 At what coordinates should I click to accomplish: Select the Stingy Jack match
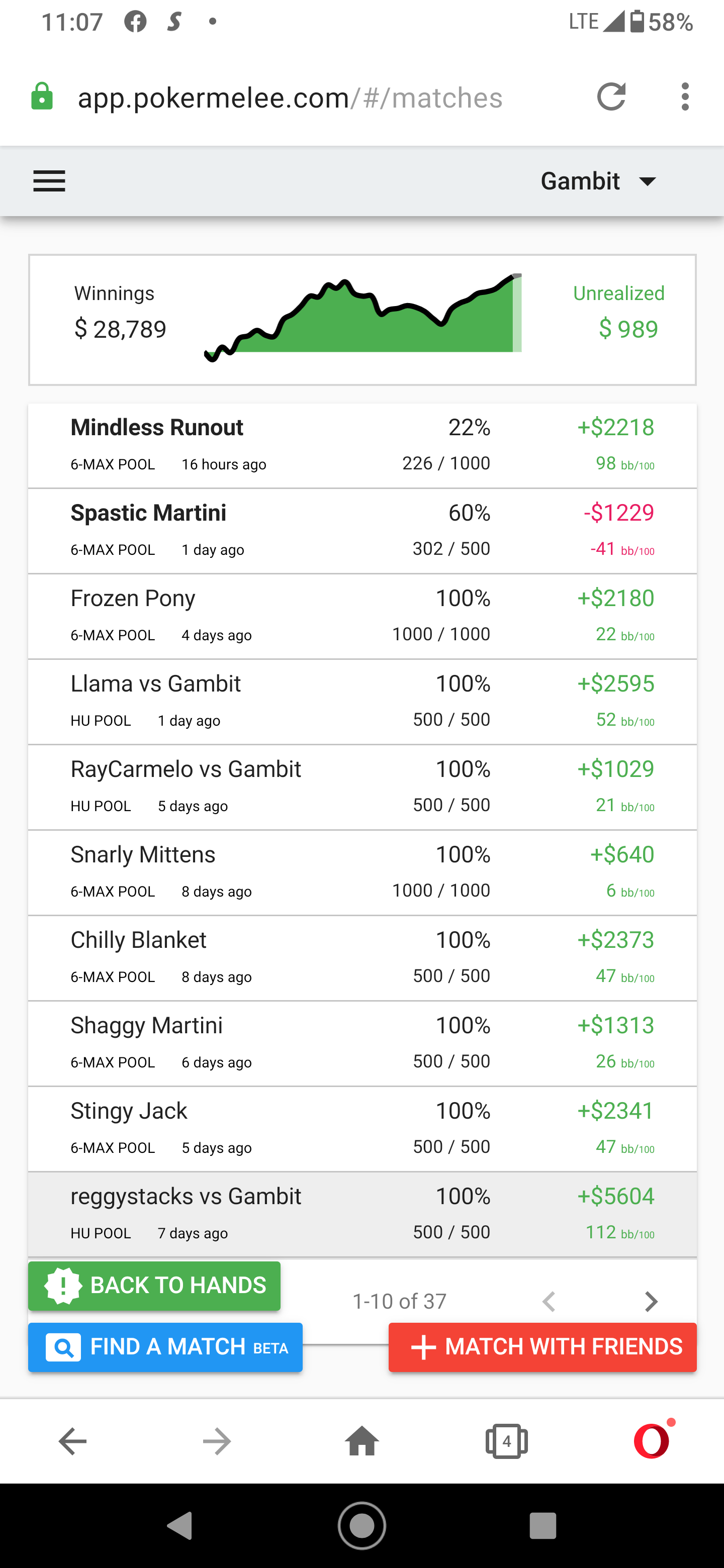(x=363, y=1129)
